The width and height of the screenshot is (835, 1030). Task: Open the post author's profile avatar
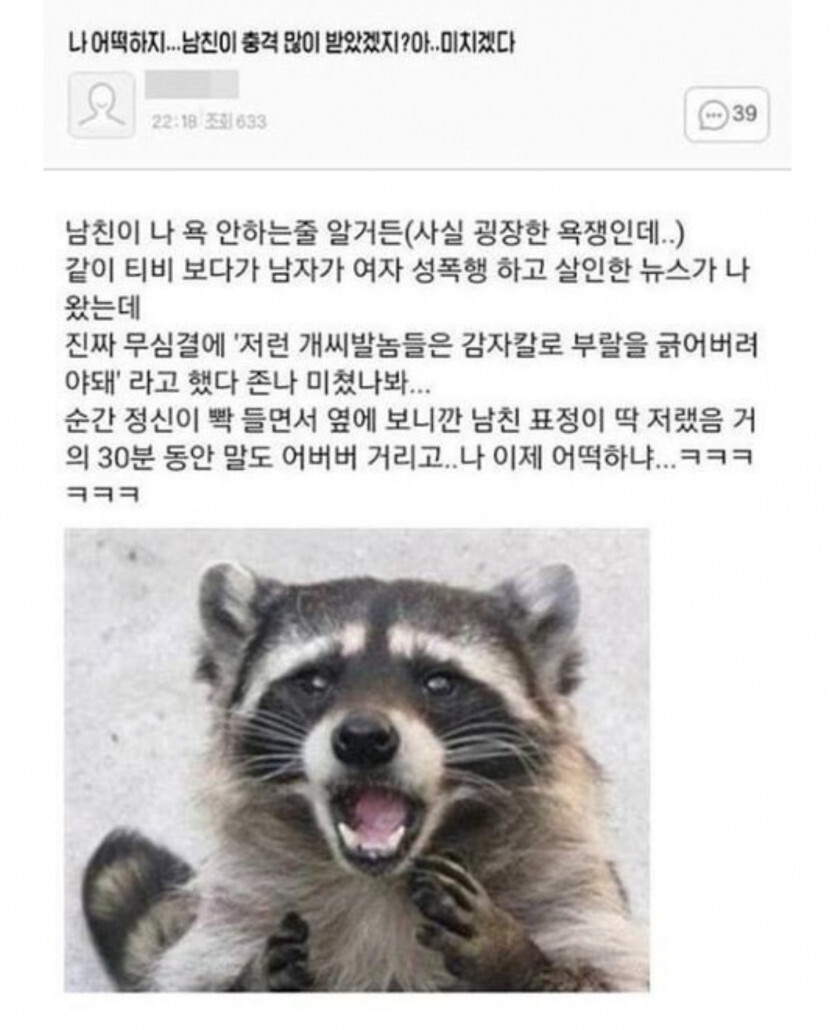coord(101,104)
